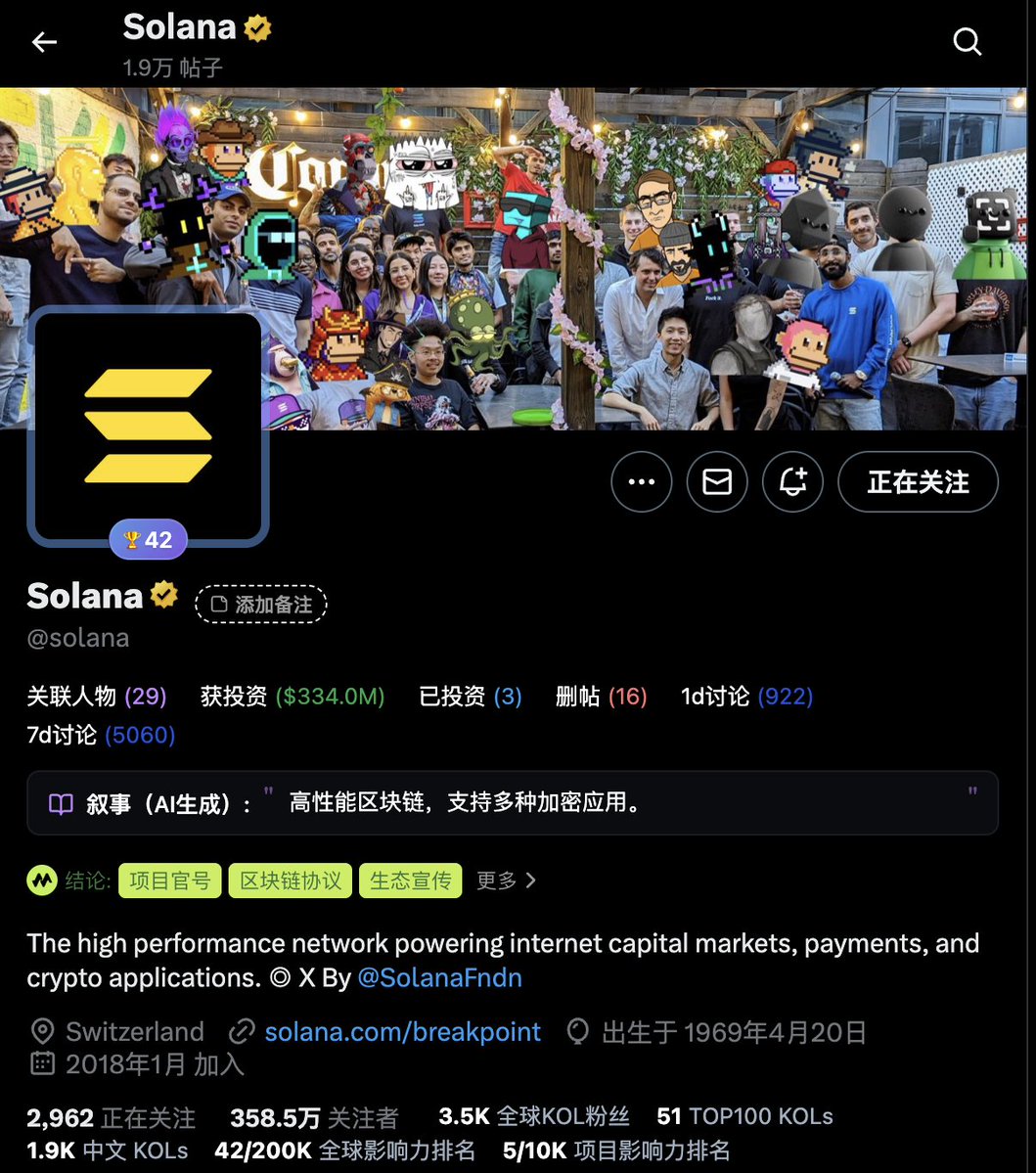Tap 添加备注 to add a note
The width and height of the screenshot is (1036, 1173).
tap(261, 605)
